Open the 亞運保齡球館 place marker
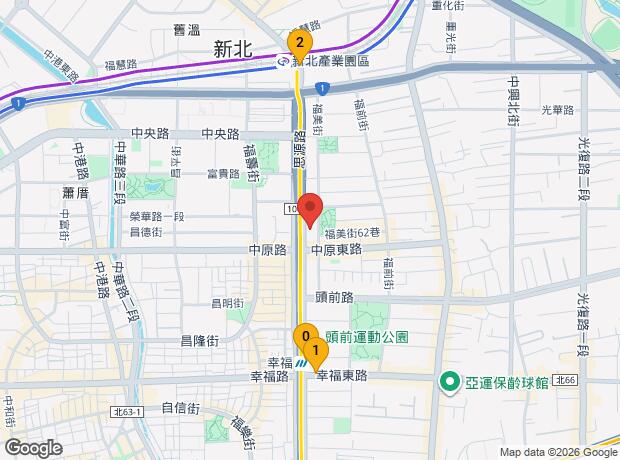The height and width of the screenshot is (460, 620). point(450,384)
